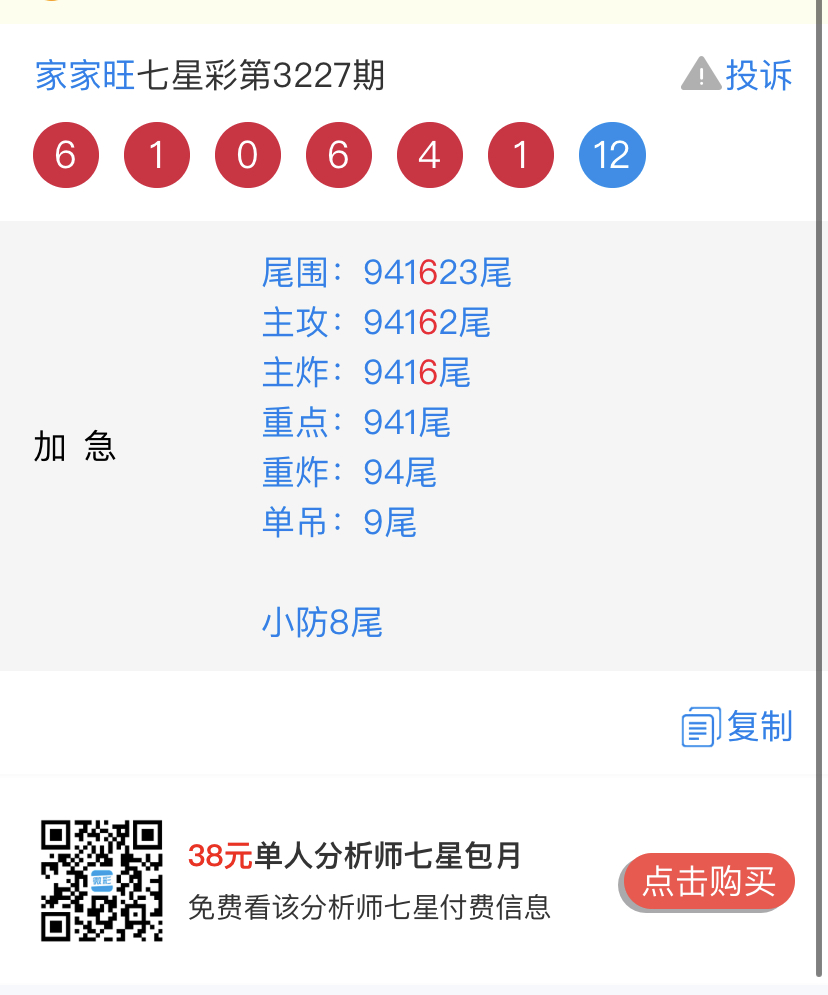828x995 pixels.
Task: Click the blue ball showing number 12
Action: point(611,154)
